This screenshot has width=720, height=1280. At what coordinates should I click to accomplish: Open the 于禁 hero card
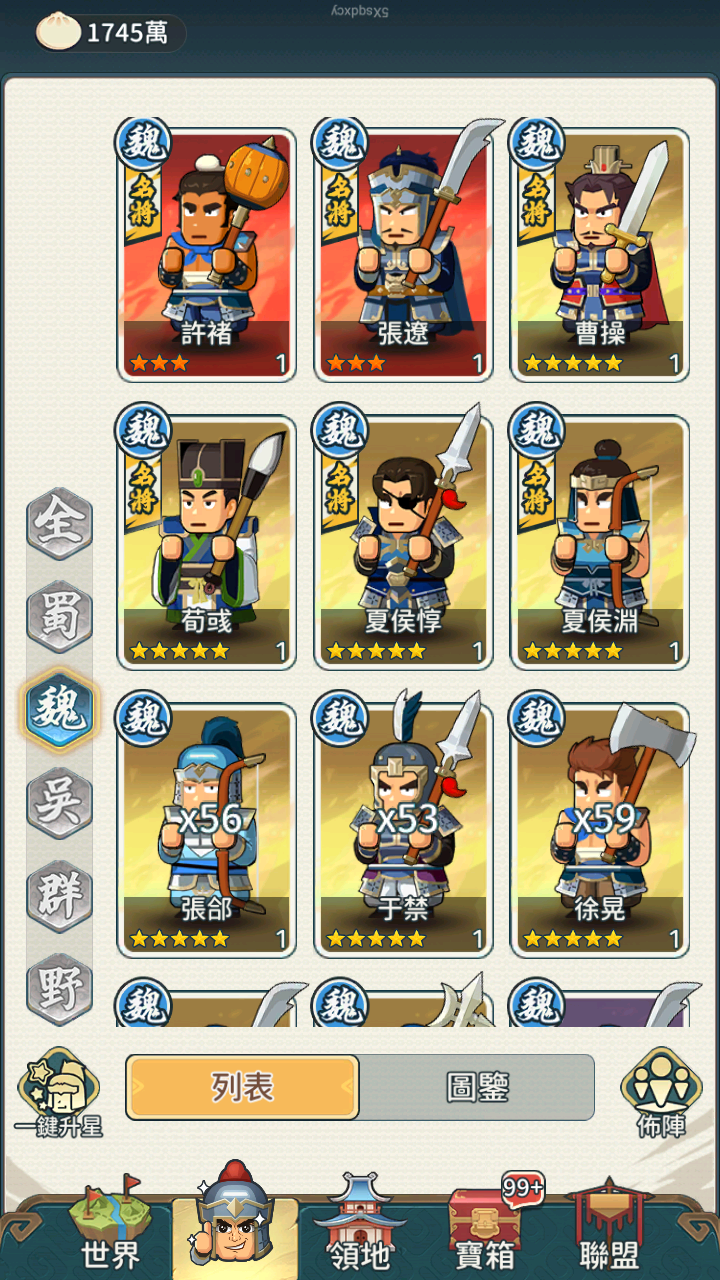click(403, 831)
